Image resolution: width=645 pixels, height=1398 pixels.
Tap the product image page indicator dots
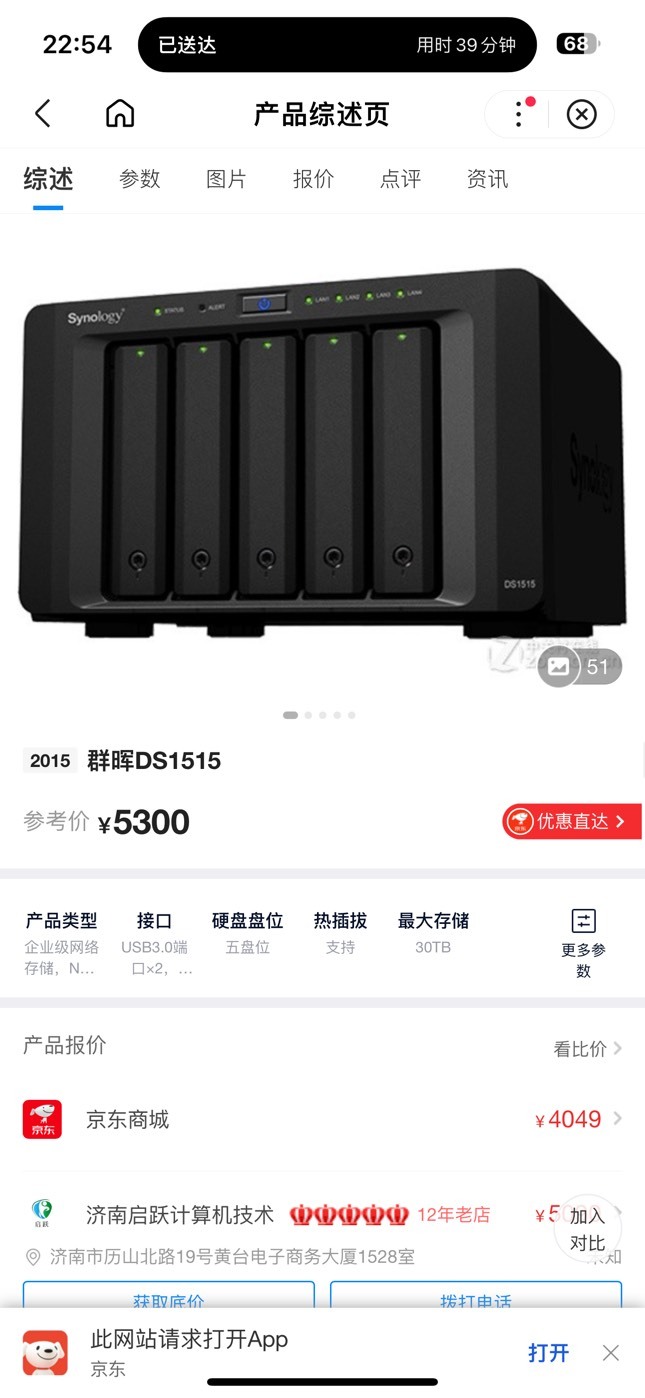[x=319, y=715]
